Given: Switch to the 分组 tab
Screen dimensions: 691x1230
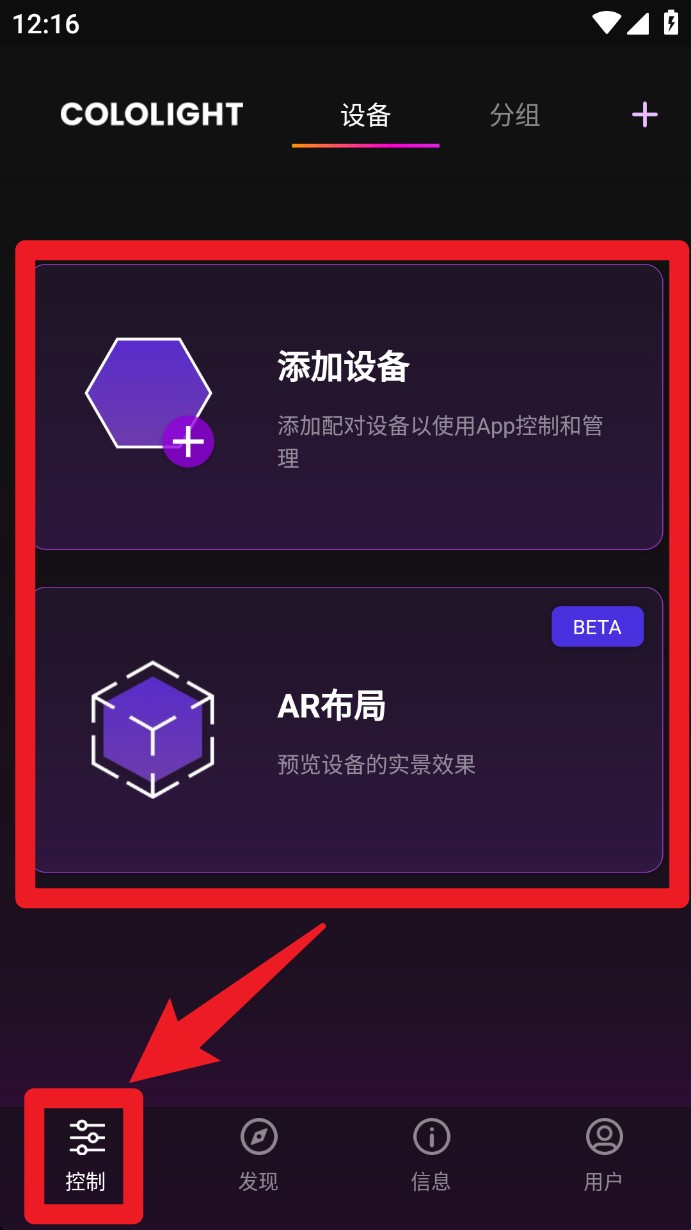Looking at the screenshot, I should (515, 116).
